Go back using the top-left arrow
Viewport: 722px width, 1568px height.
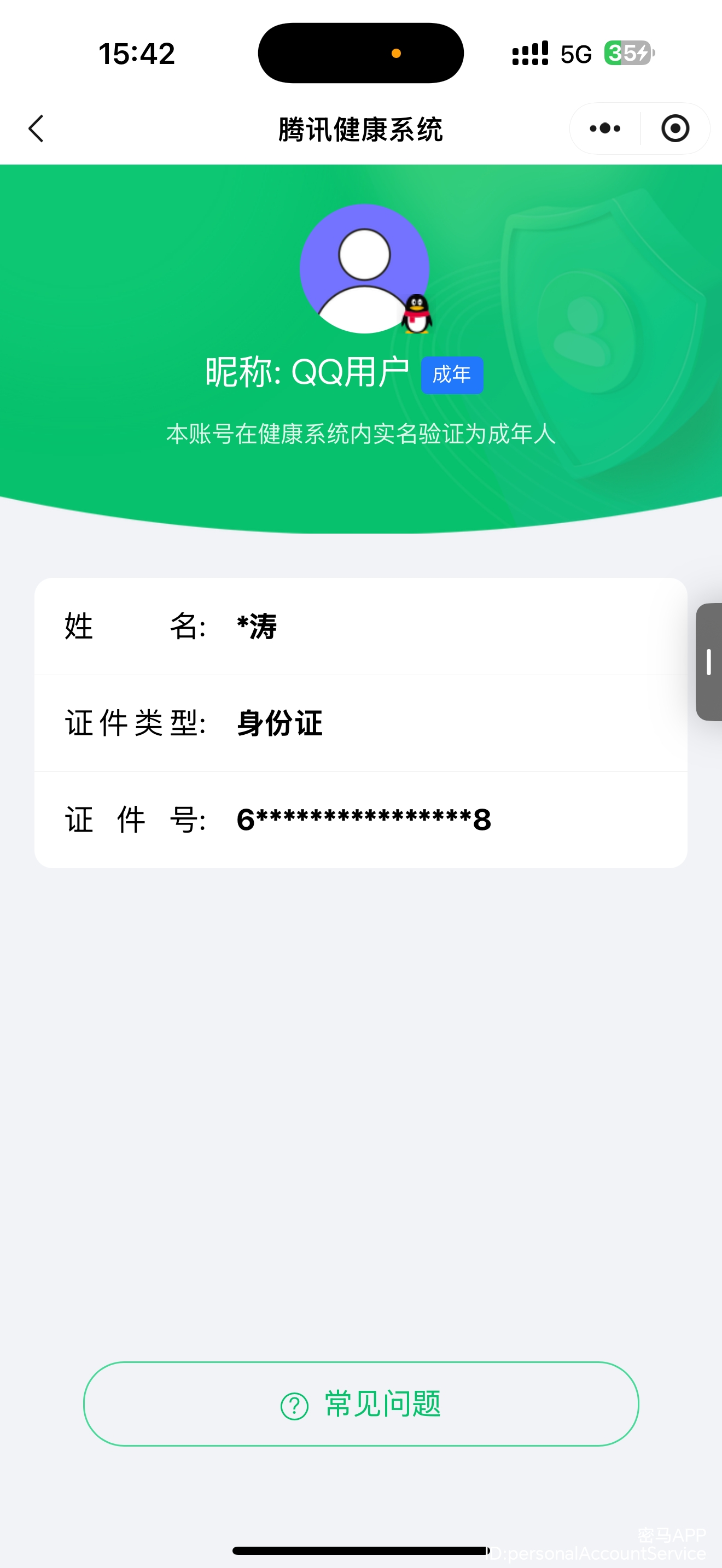[37, 128]
